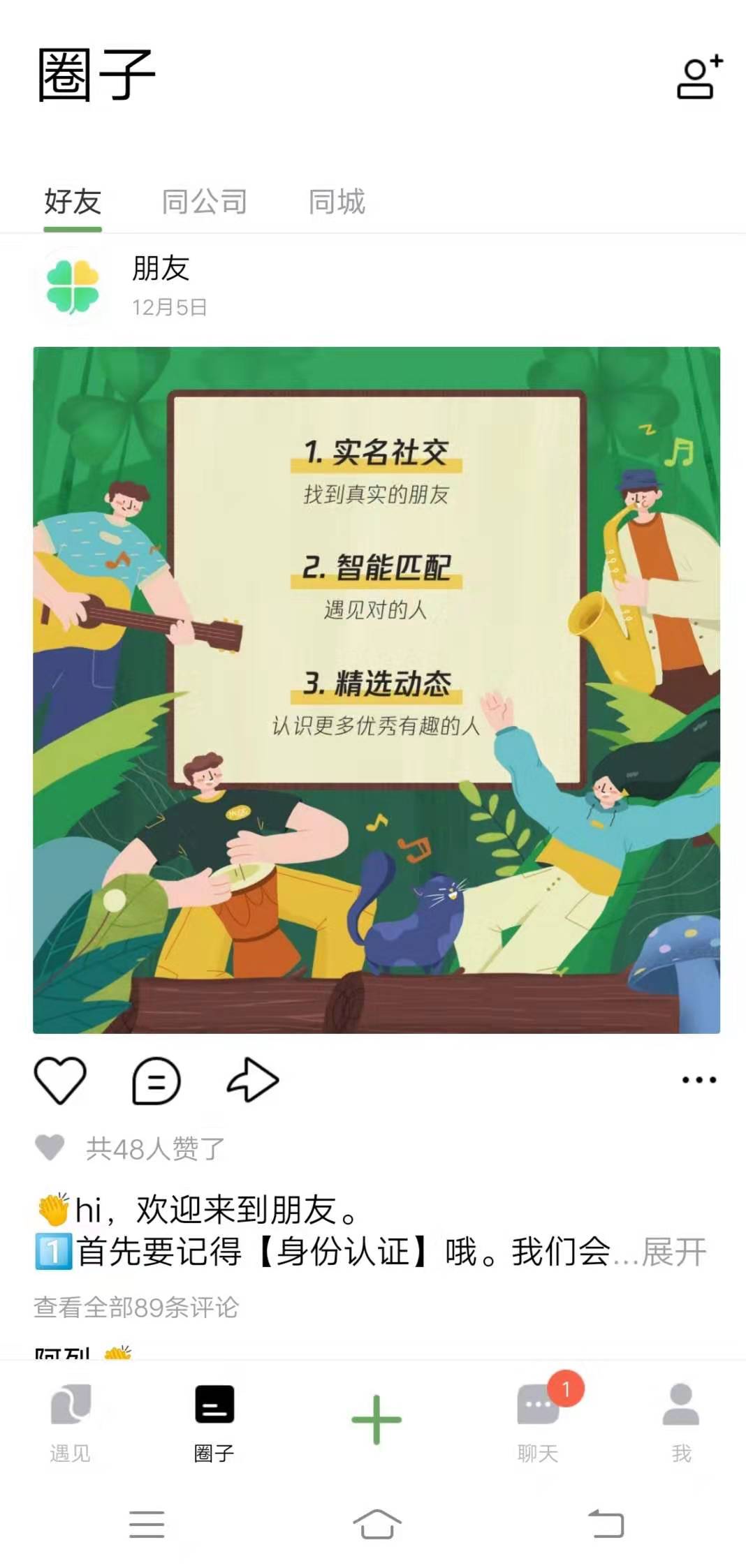Open 朋友 profile avatar

[x=73, y=287]
